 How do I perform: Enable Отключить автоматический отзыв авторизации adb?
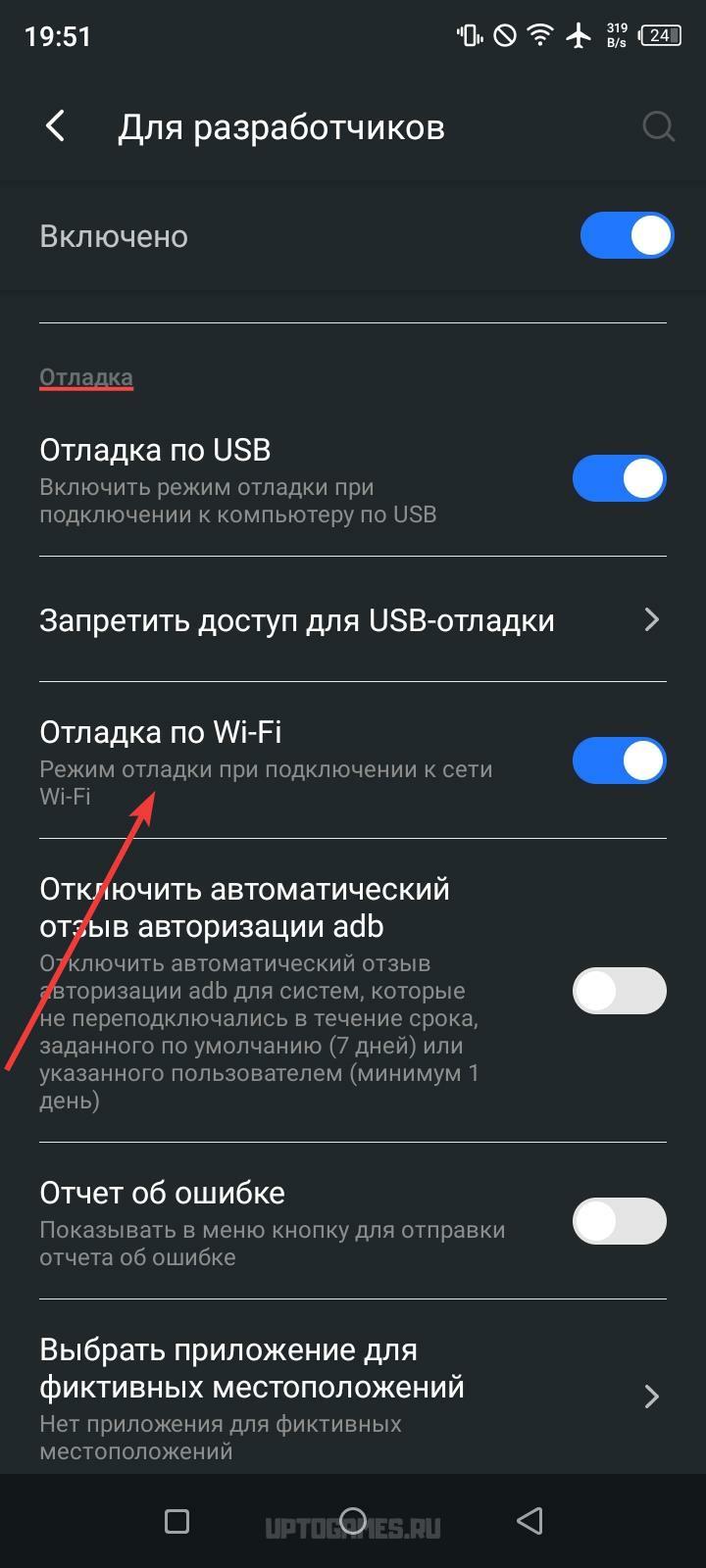pos(620,991)
